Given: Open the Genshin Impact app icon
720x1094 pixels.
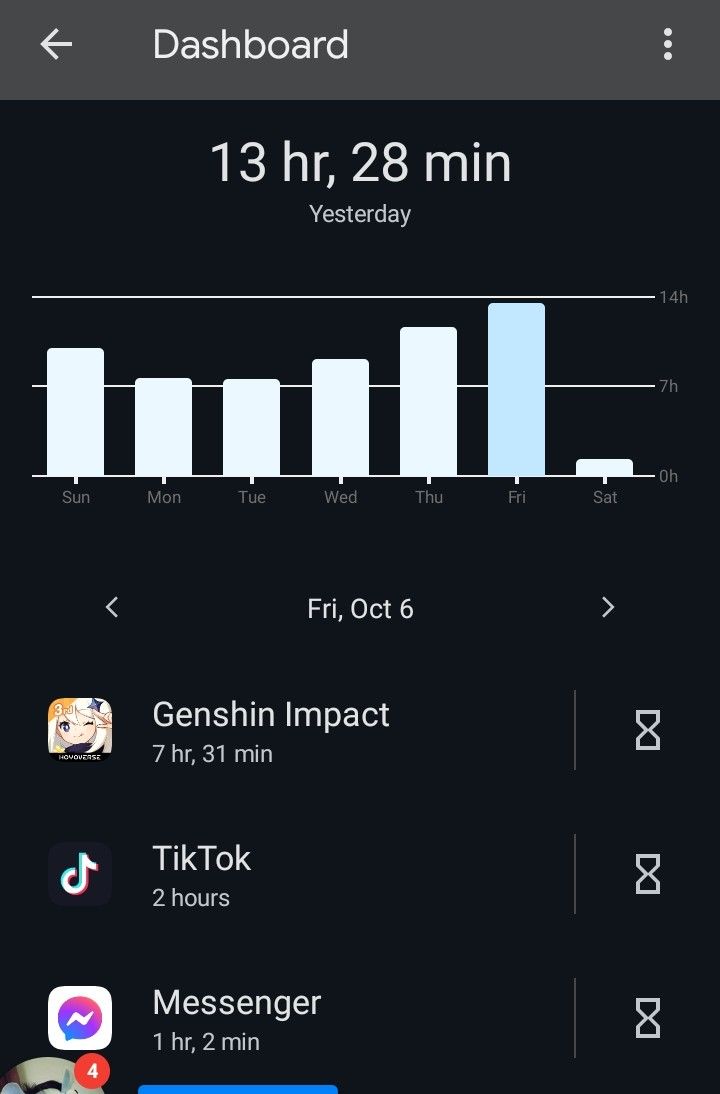Looking at the screenshot, I should [79, 731].
